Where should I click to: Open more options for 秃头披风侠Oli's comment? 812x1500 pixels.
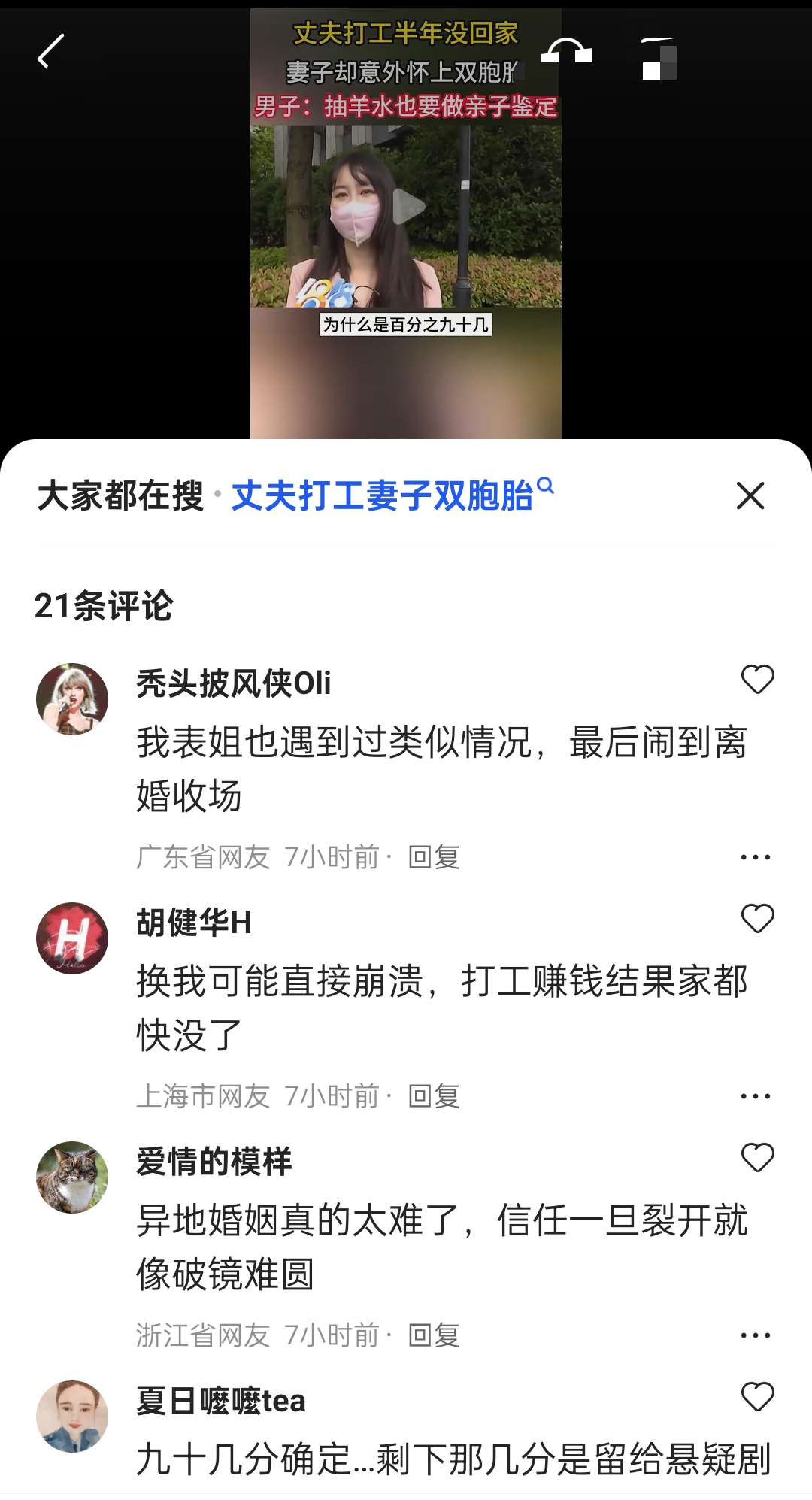pos(755,857)
